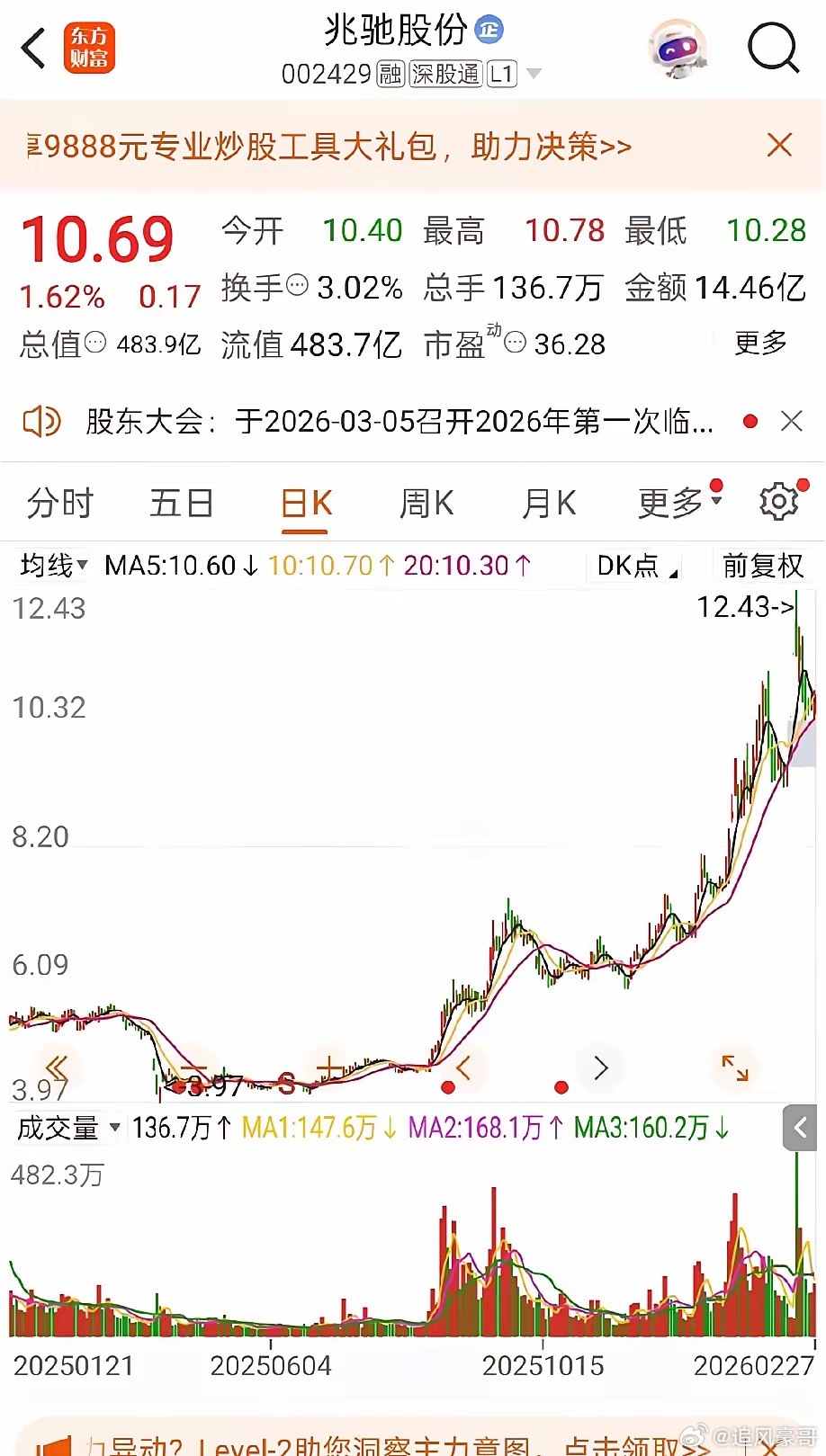Expand the L1 quote-level dropdown arrow
Screen dimensions: 826x1456
[x=534, y=76]
